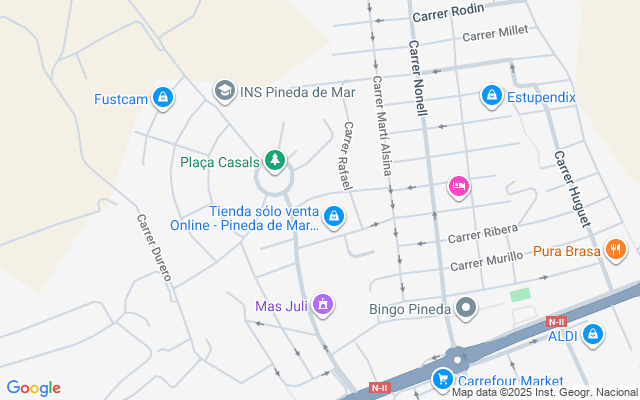
Task: Select the Fustcam shop marker
Action: click(163, 98)
